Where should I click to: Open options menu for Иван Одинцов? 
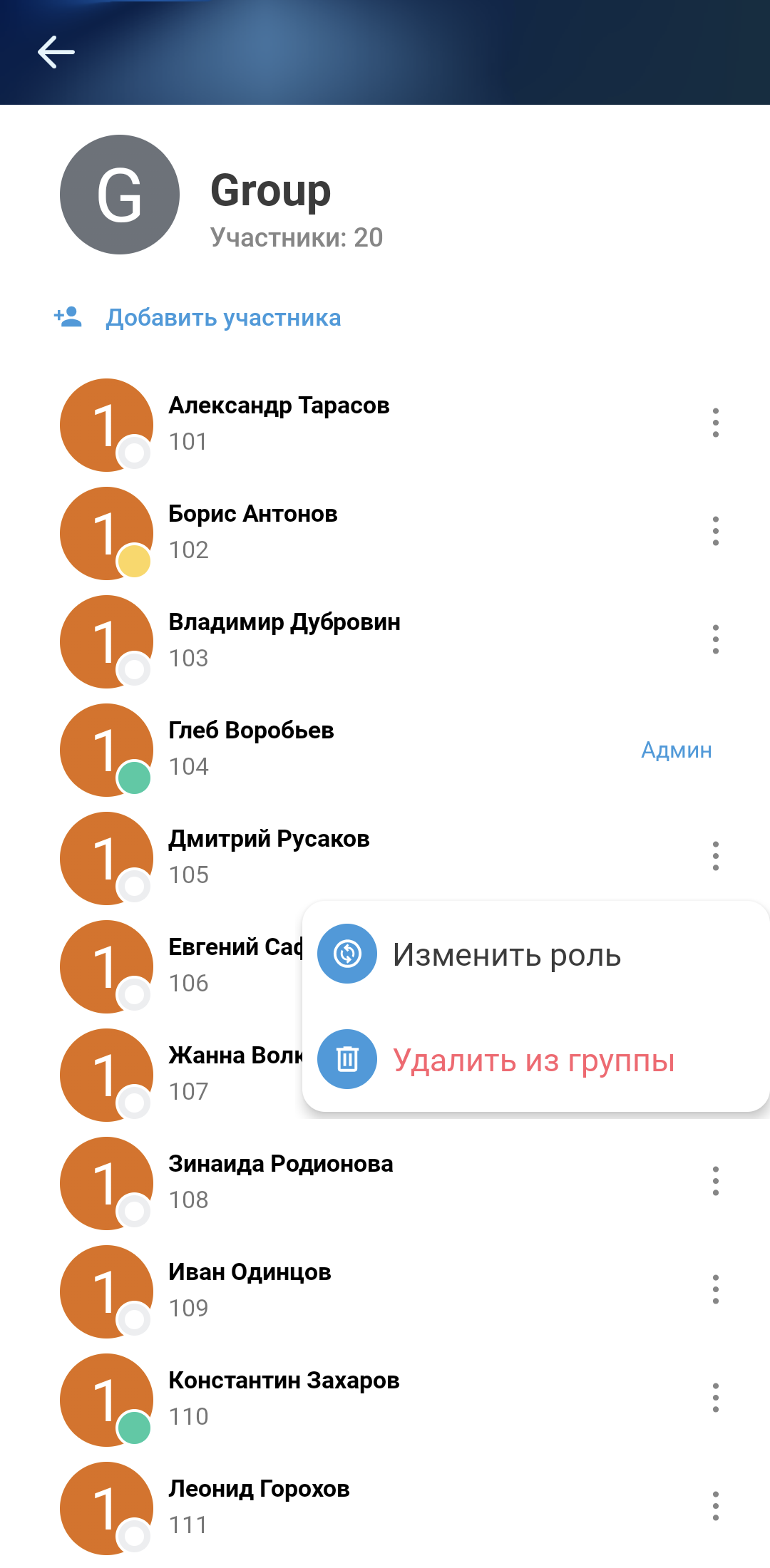[x=715, y=1290]
